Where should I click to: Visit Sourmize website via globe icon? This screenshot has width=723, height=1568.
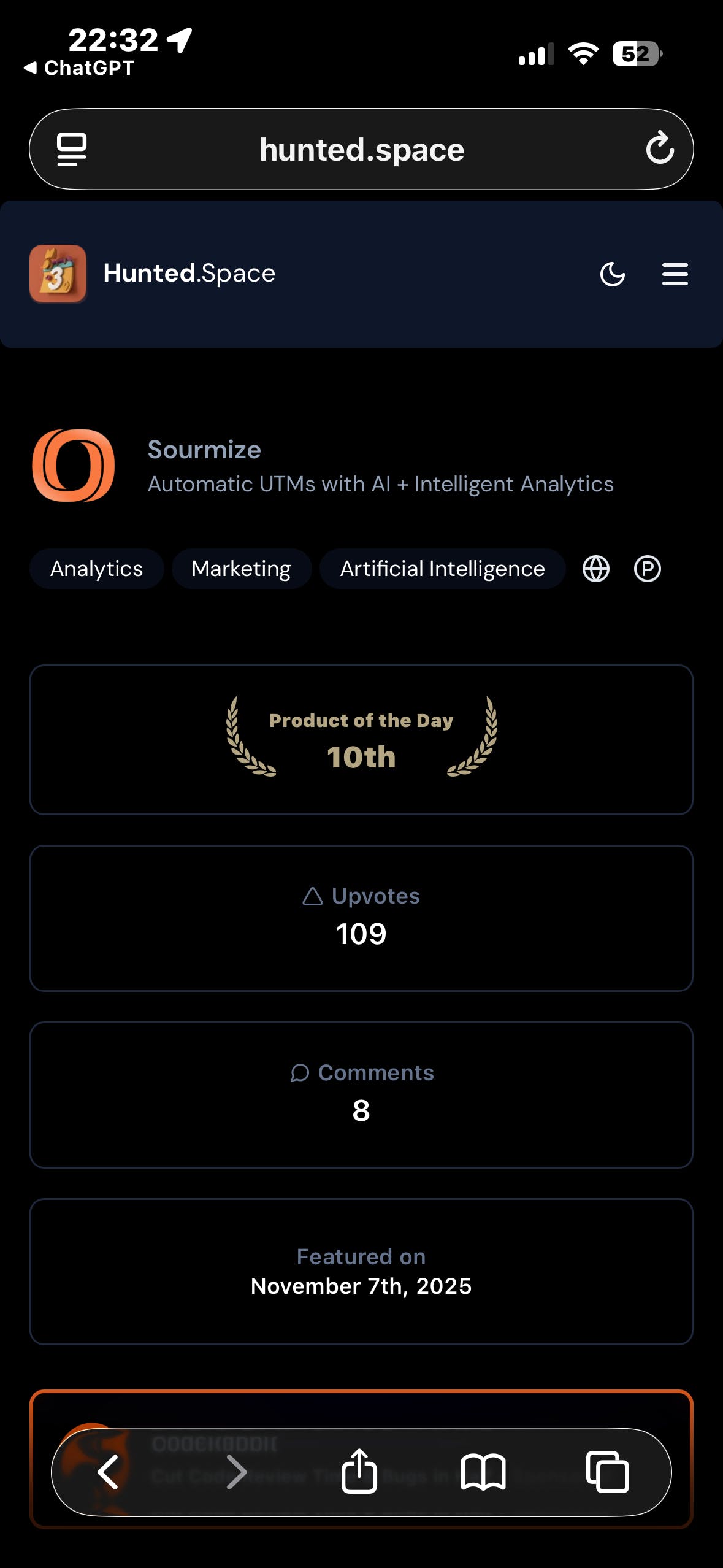point(596,569)
